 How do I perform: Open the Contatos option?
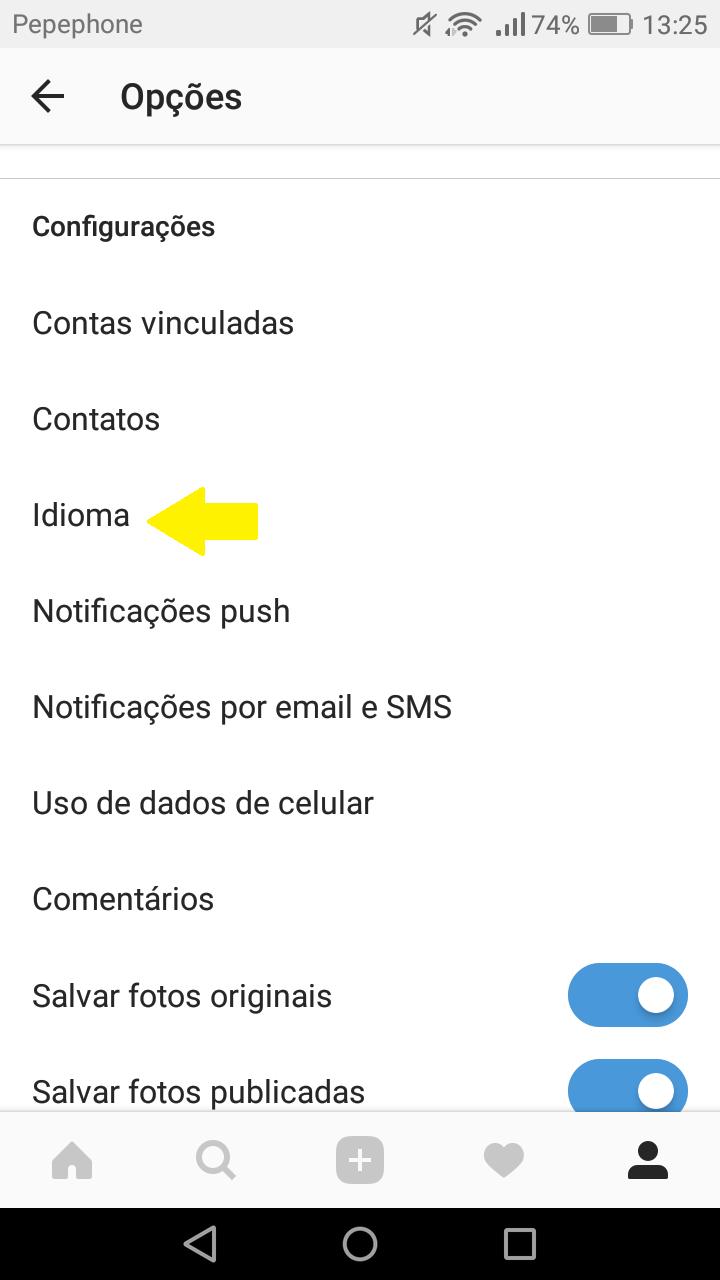pyautogui.click(x=360, y=419)
